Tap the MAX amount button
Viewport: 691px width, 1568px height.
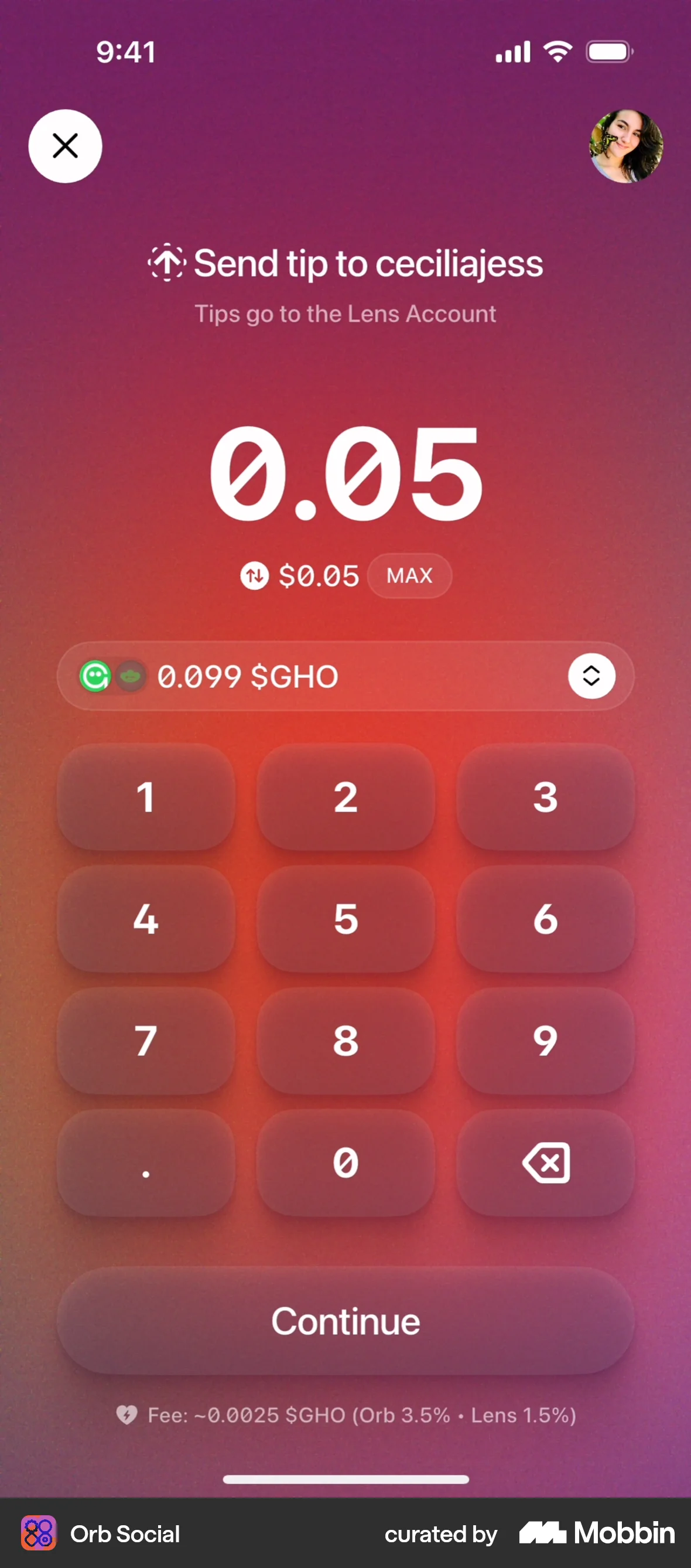click(x=409, y=575)
